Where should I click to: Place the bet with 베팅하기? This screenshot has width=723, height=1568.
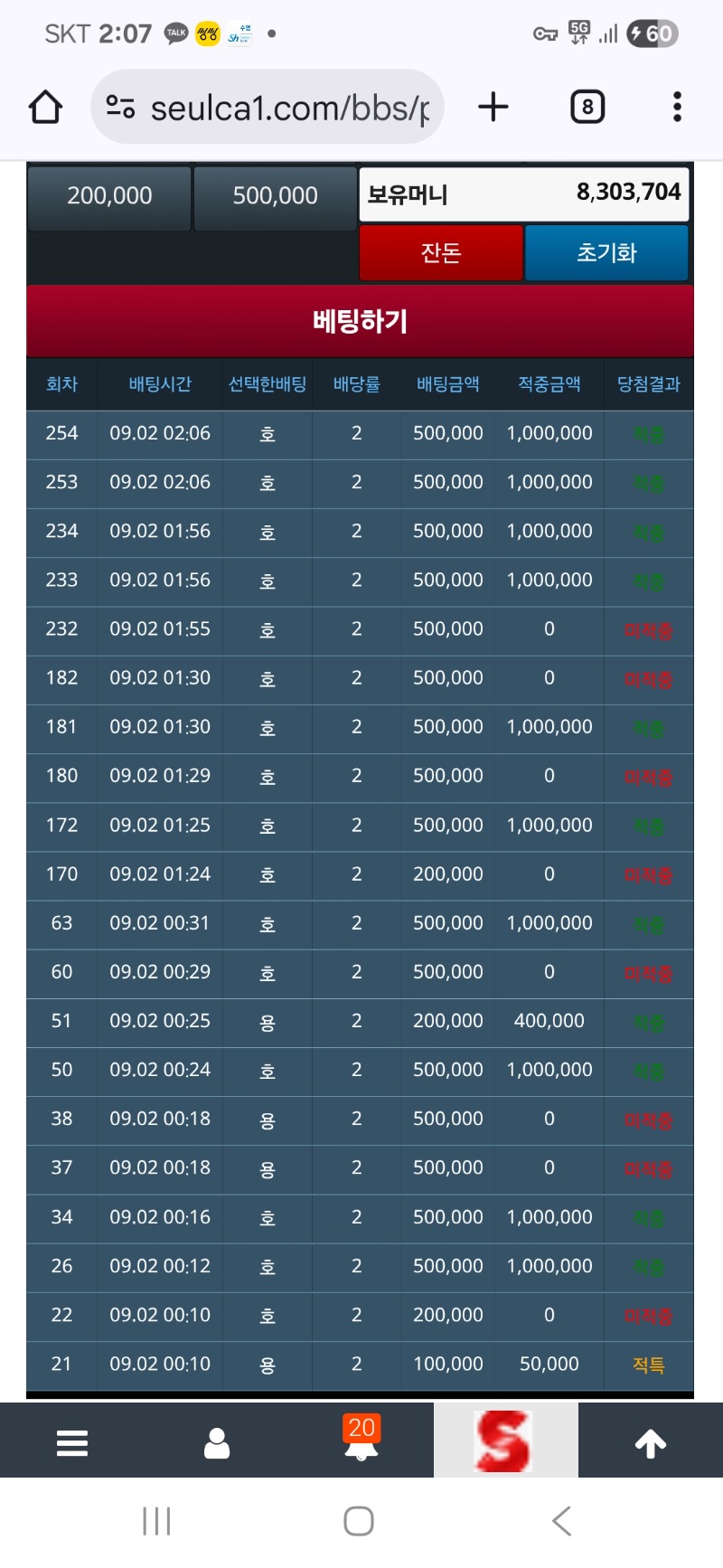point(360,321)
